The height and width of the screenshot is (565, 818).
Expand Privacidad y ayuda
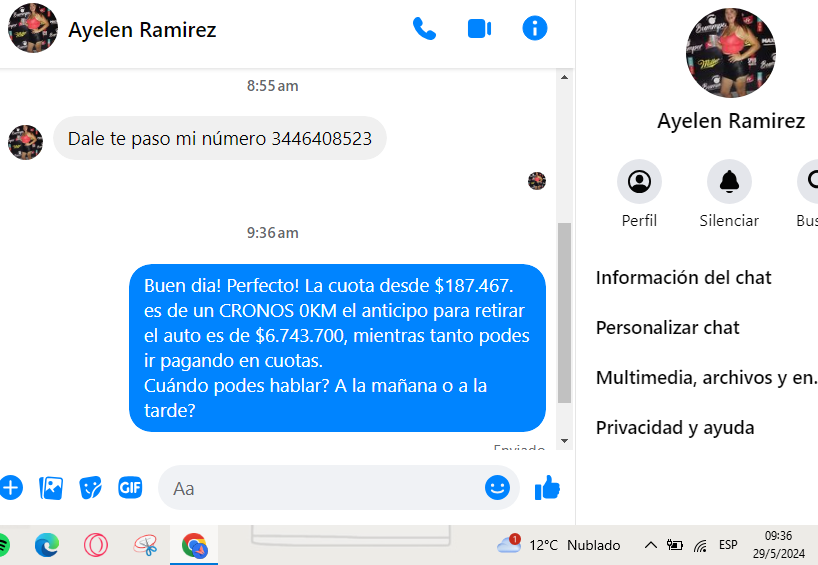click(x=675, y=428)
